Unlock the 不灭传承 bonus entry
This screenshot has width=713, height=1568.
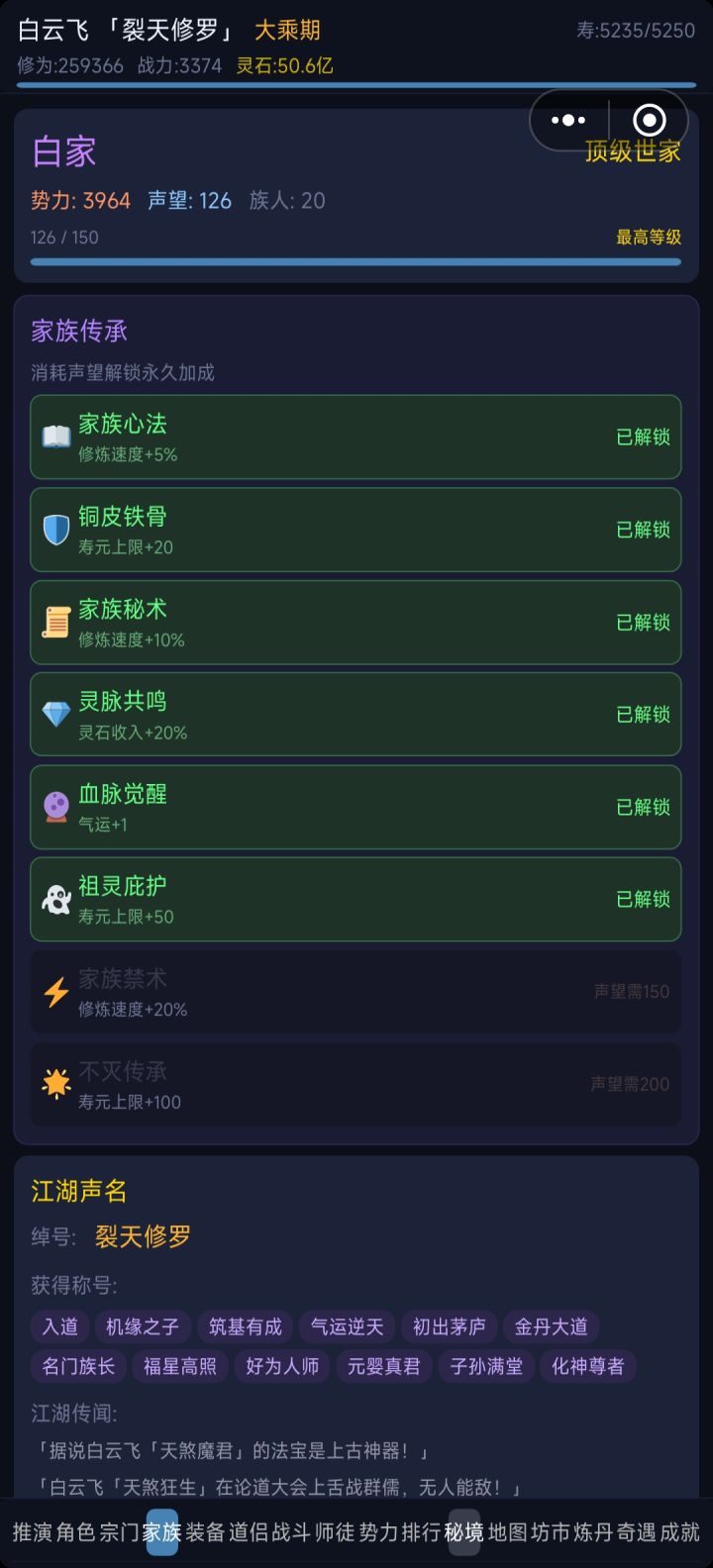pos(356,1083)
